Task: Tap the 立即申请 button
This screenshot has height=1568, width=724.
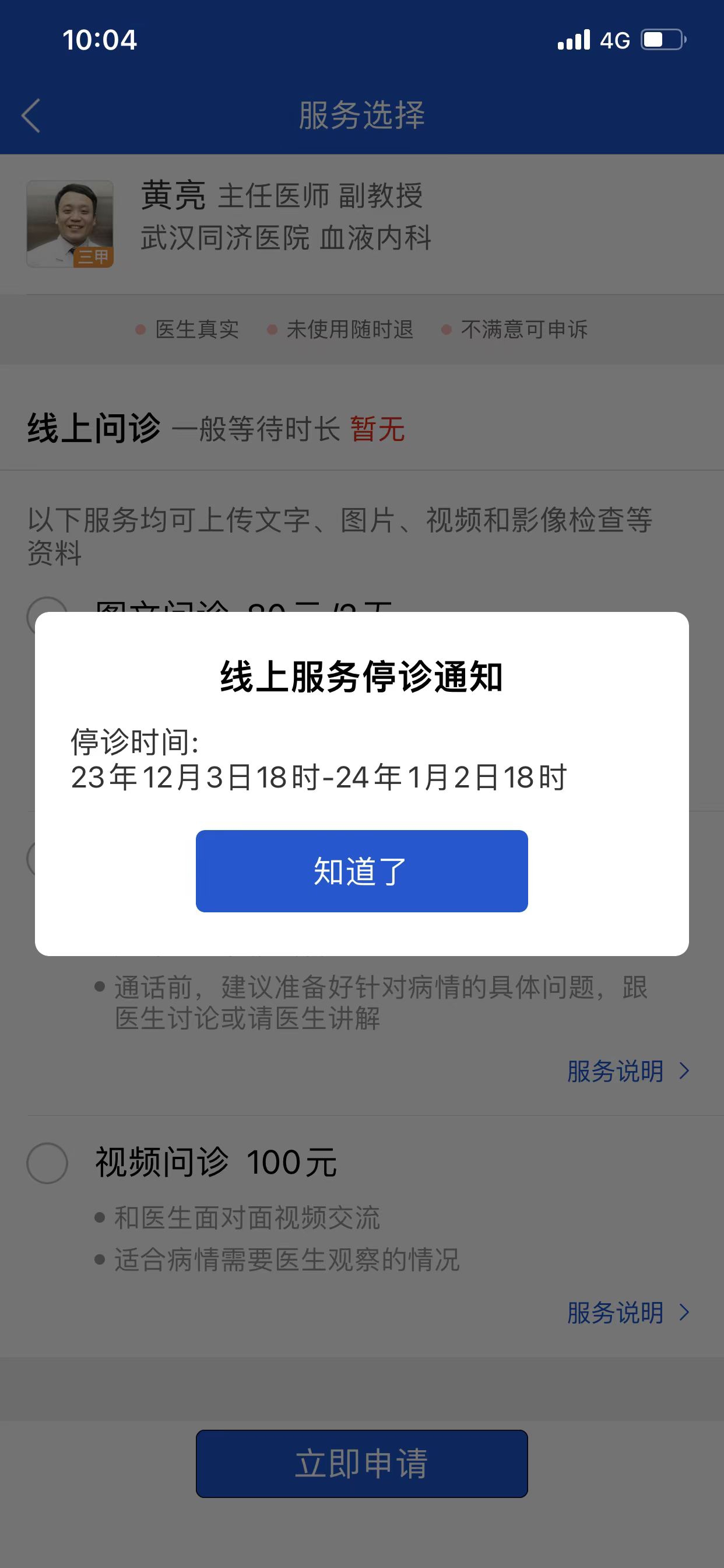Action: point(361,1464)
